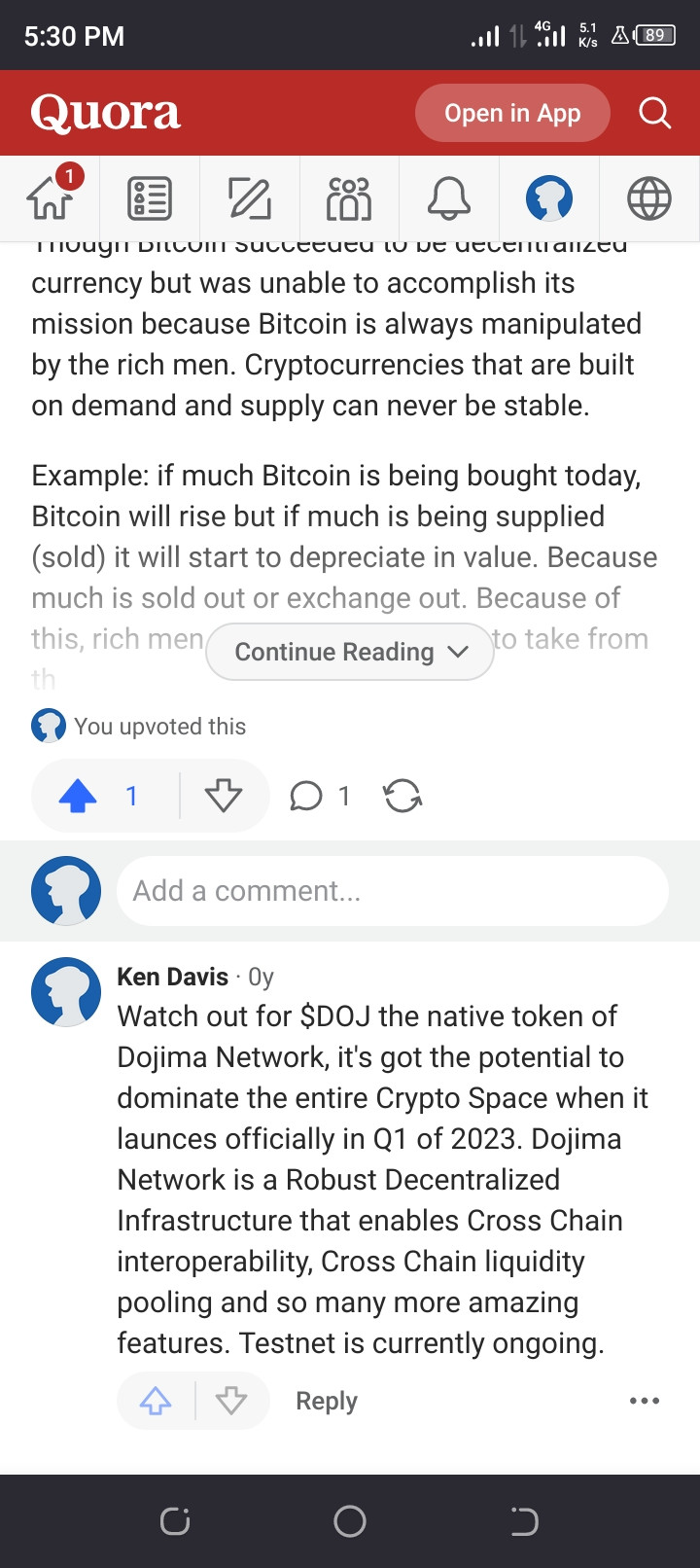The image size is (700, 1568).
Task: Open Ken Davis's profile name
Action: tap(173, 977)
